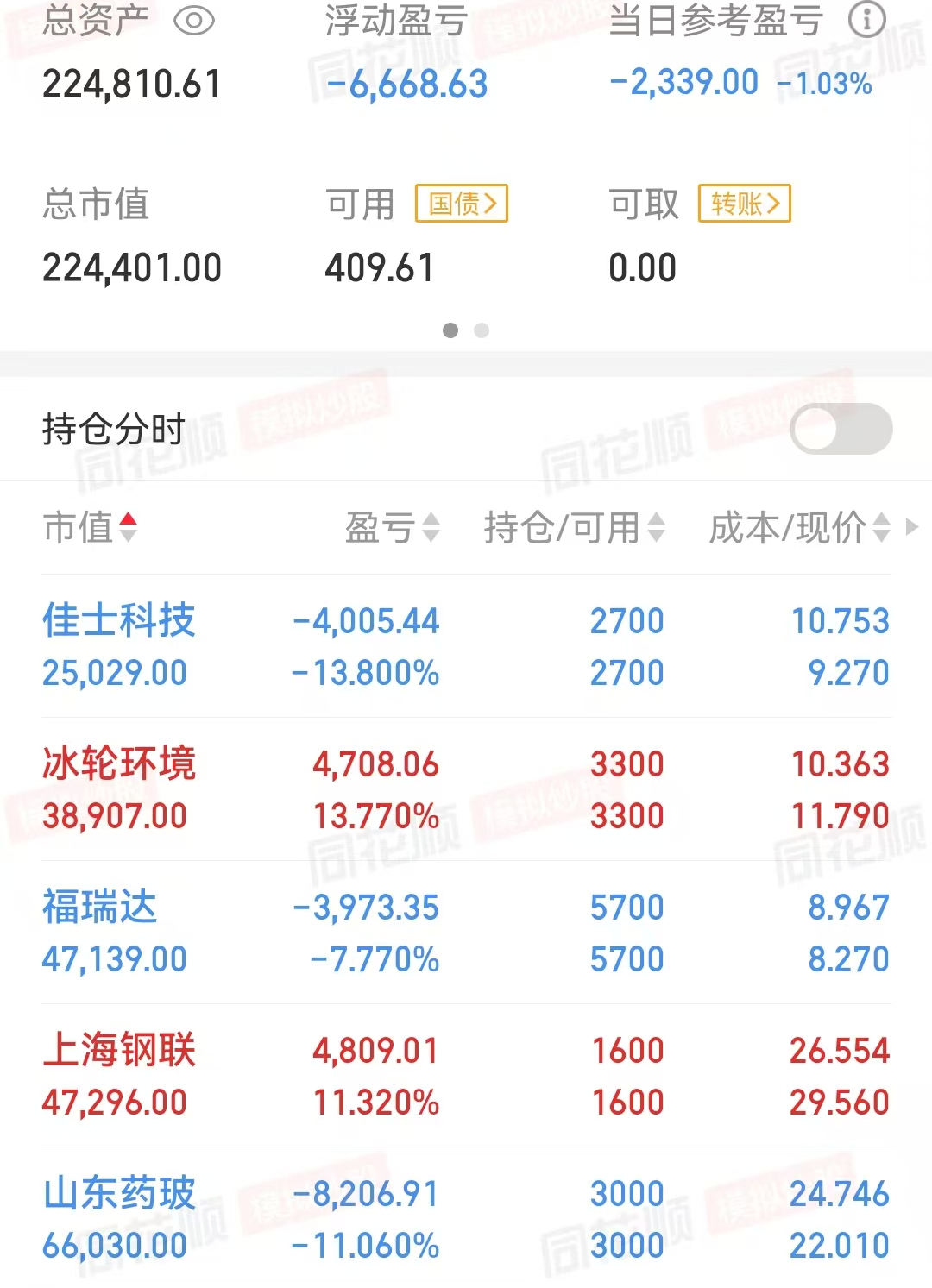Image resolution: width=932 pixels, height=1288 pixels.
Task: Select the 持仓分时 section label
Action: point(109,429)
